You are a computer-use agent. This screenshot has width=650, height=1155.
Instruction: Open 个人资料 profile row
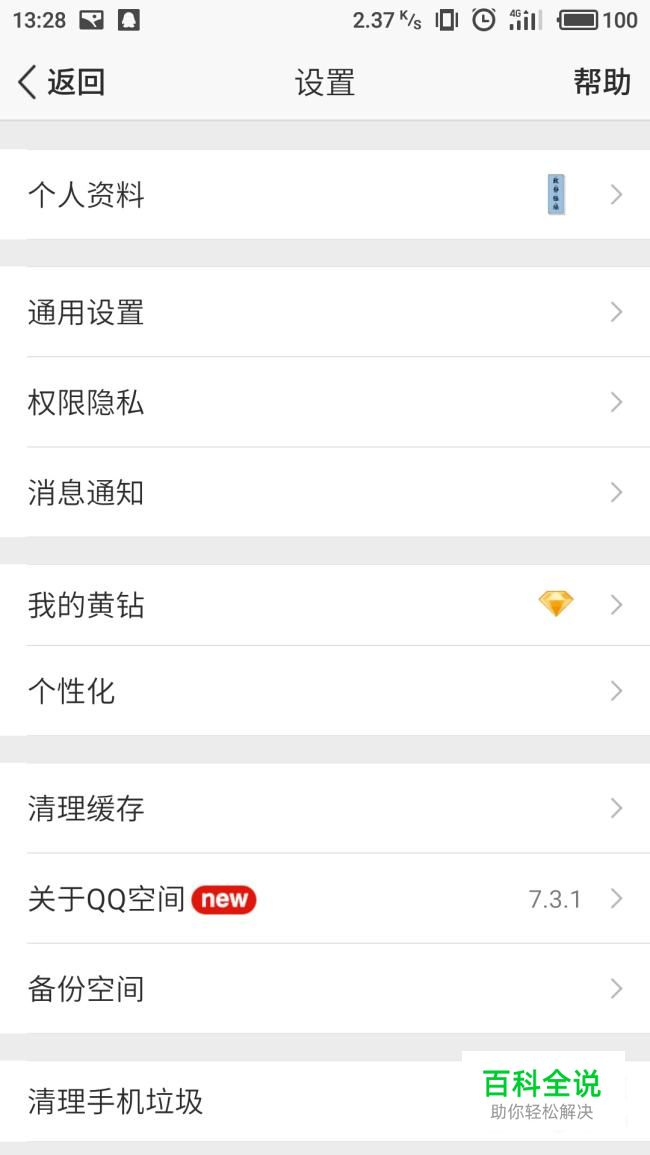click(324, 195)
